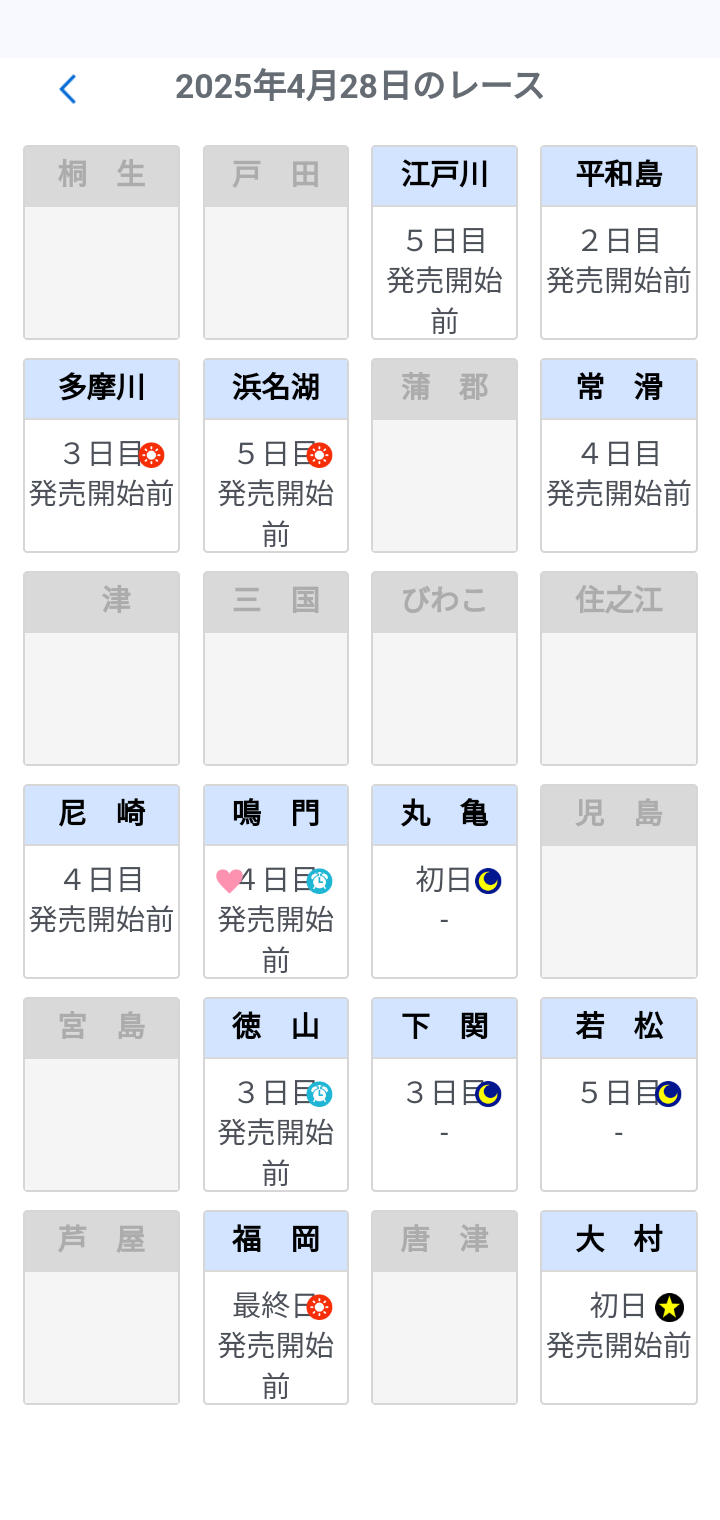
Task: Select the 福岡 final day card
Action: pos(276,1308)
